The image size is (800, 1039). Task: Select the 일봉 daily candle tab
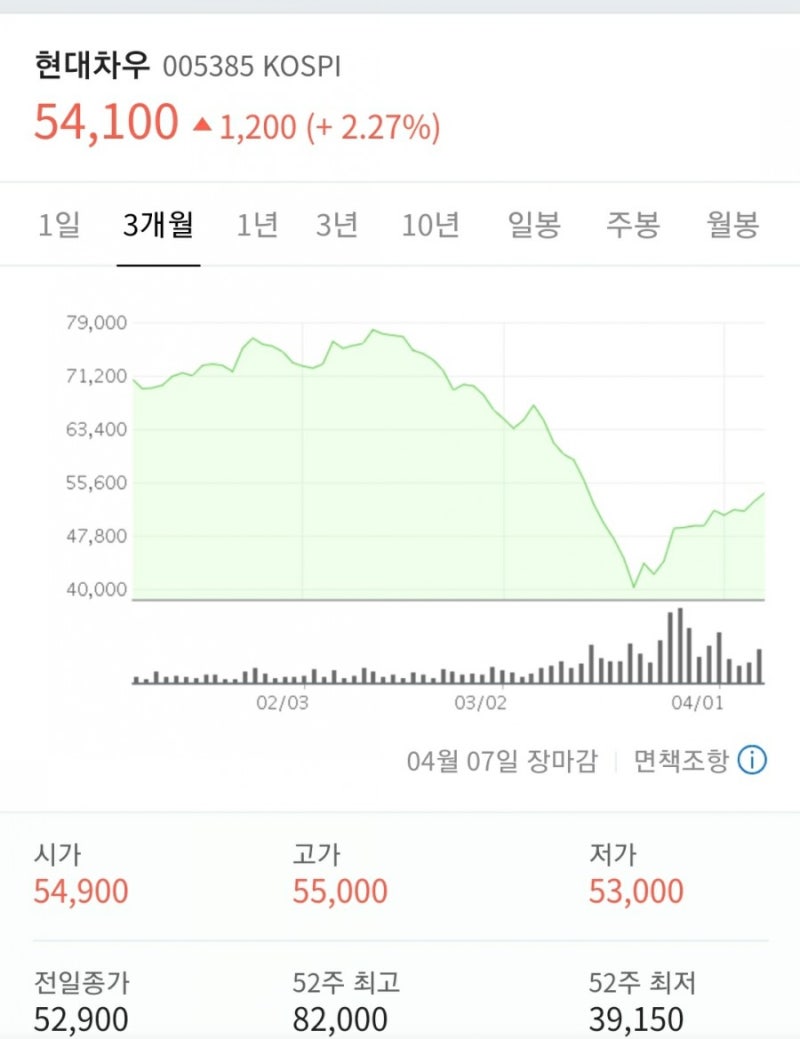pyautogui.click(x=531, y=226)
